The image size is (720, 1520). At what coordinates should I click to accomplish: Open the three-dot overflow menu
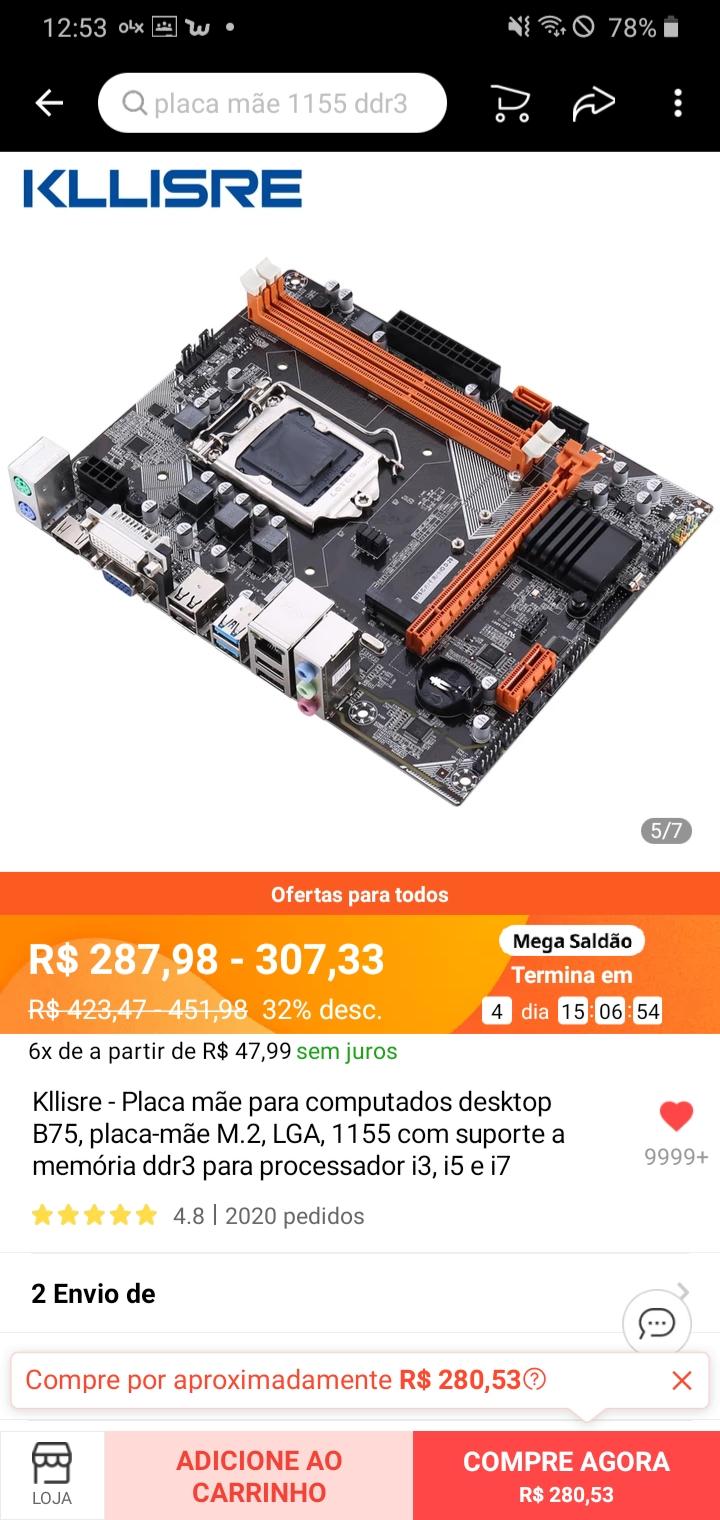pyautogui.click(x=678, y=103)
